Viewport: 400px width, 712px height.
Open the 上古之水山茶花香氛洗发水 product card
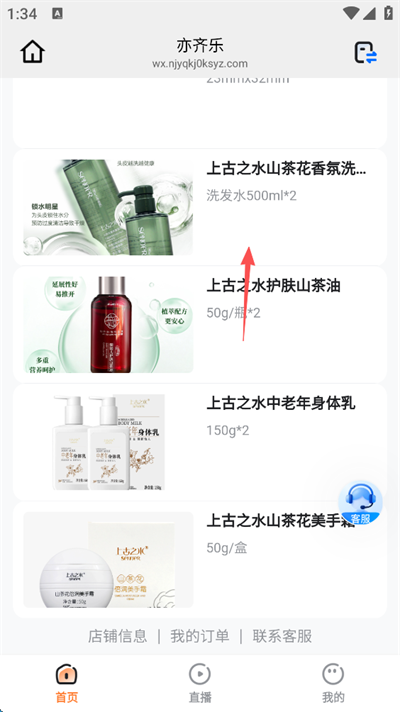pyautogui.click(x=200, y=207)
